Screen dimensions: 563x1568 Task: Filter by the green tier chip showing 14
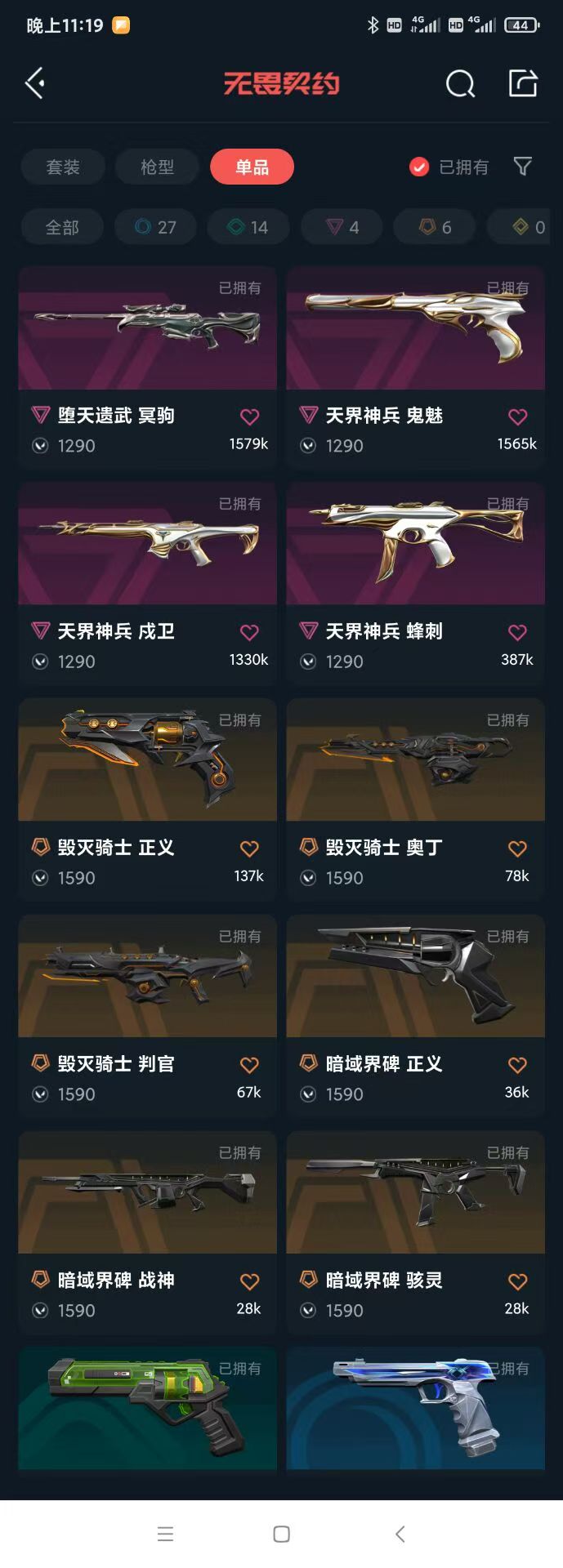248,227
